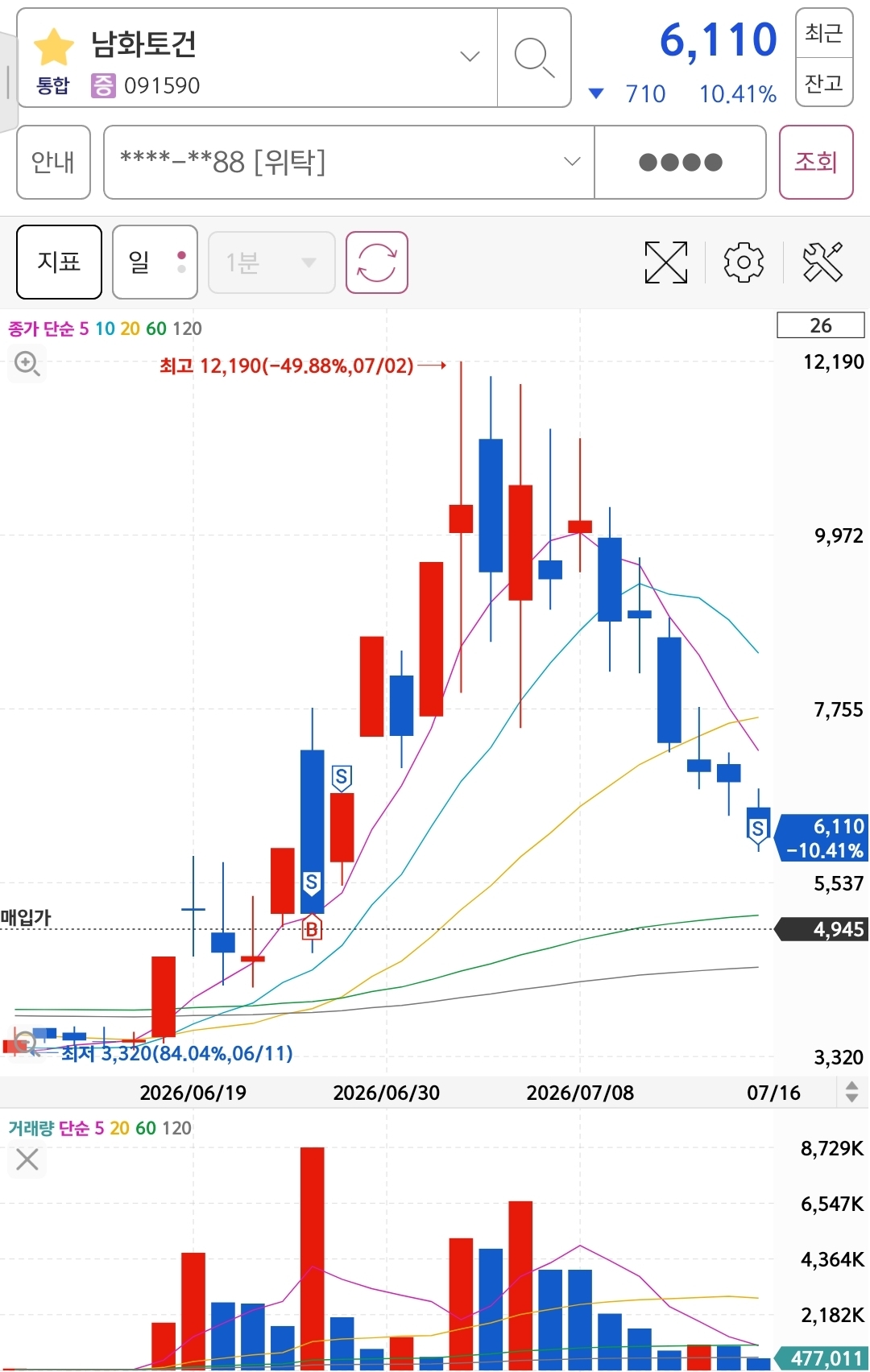
Task: Toggle the favorite star for 남화토건
Action: click(x=54, y=47)
